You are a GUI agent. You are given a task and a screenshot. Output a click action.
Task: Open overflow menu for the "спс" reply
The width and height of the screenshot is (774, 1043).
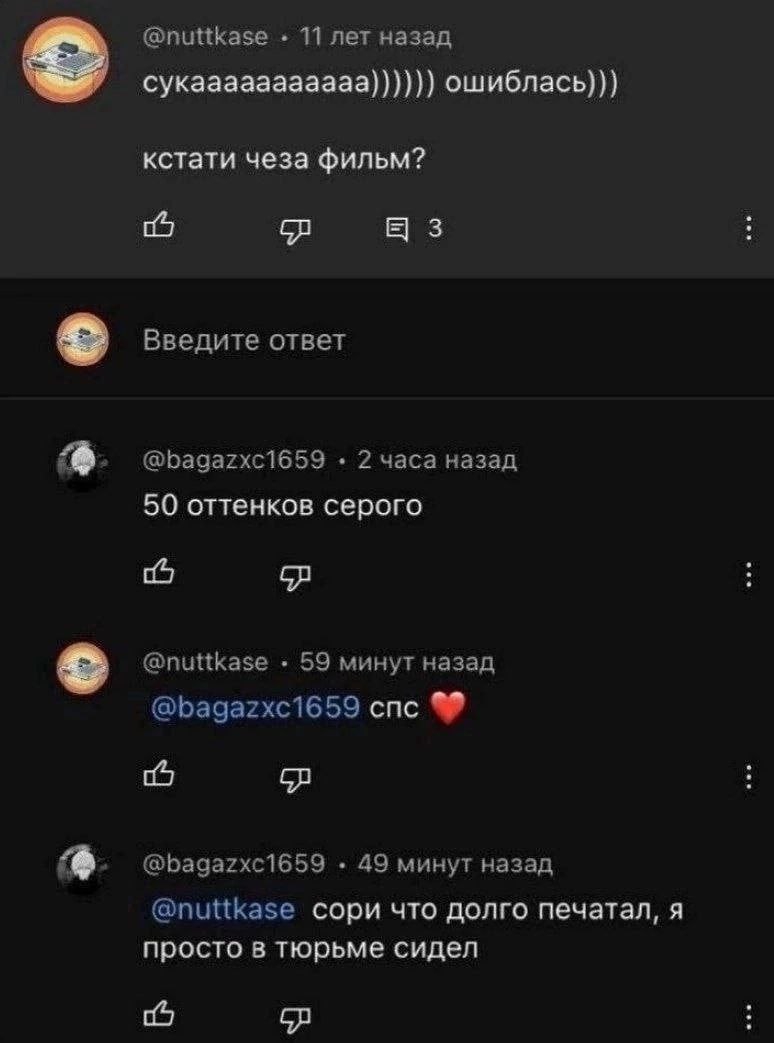tap(749, 778)
